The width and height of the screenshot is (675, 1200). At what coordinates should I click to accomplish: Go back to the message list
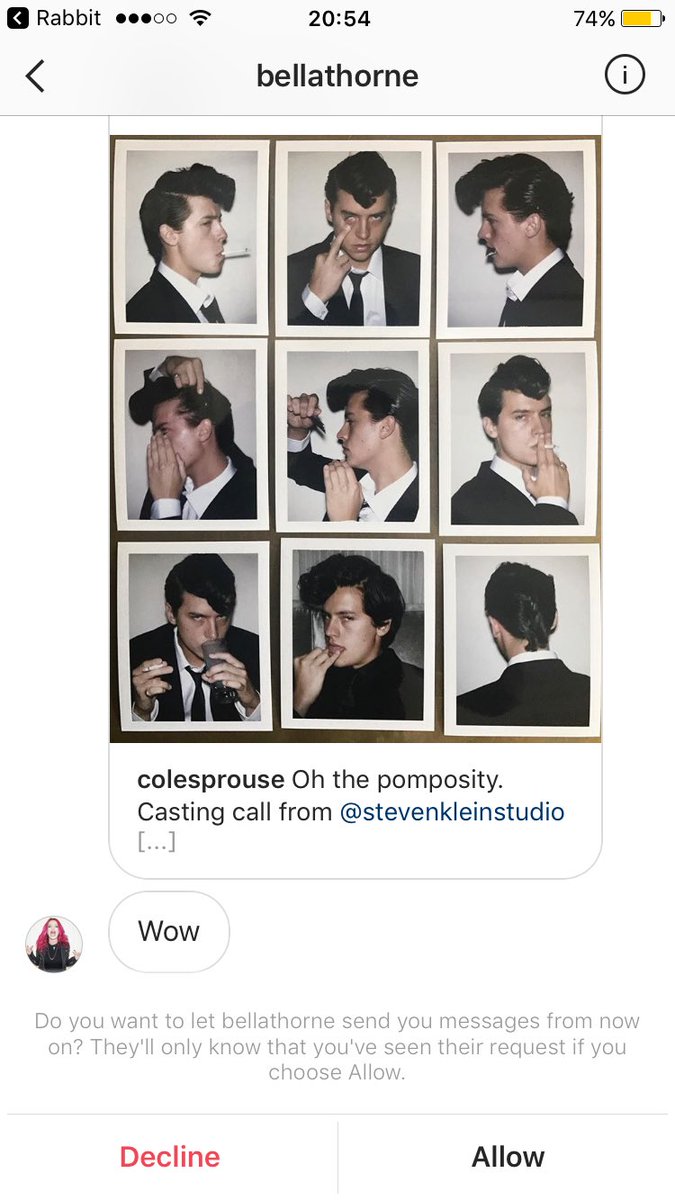point(35,76)
